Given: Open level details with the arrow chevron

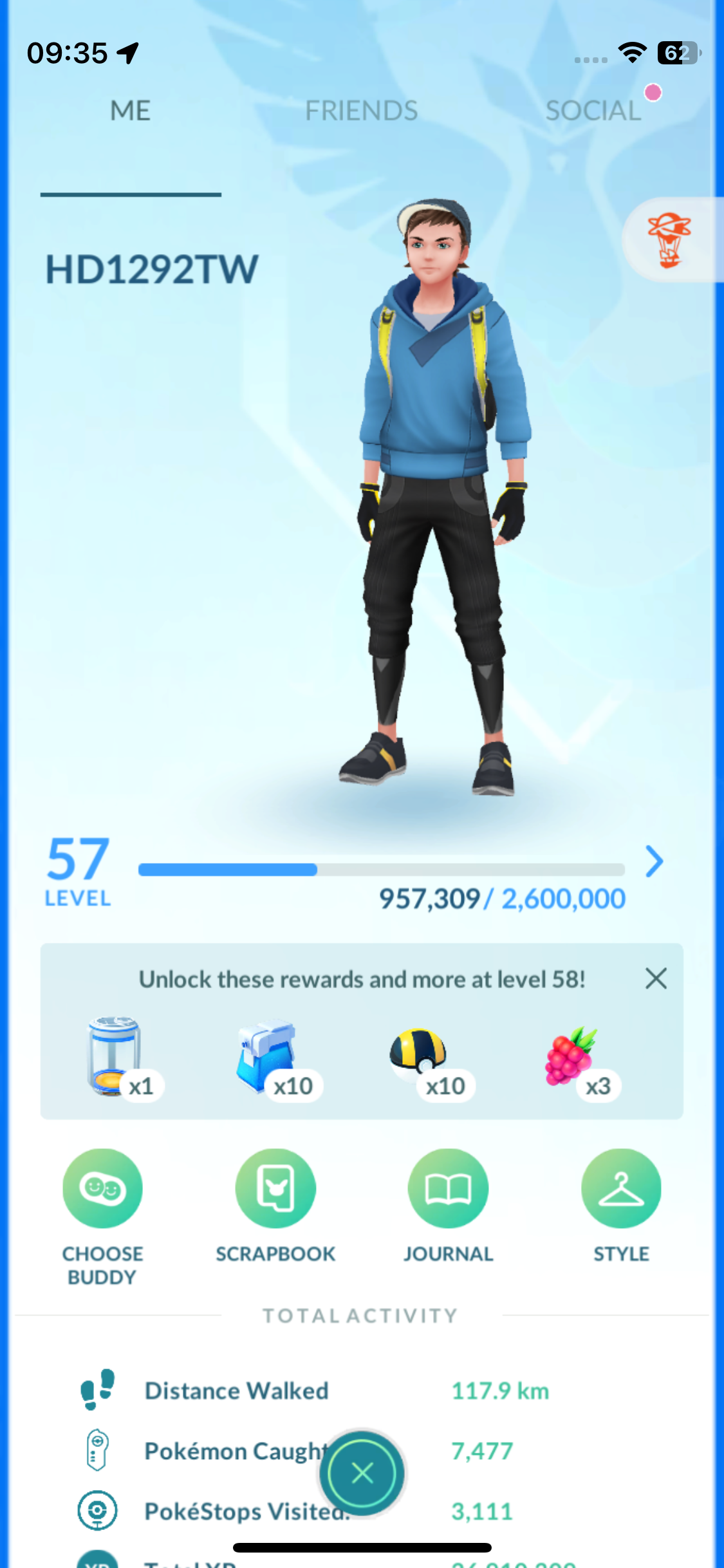Looking at the screenshot, I should pyautogui.click(x=654, y=862).
